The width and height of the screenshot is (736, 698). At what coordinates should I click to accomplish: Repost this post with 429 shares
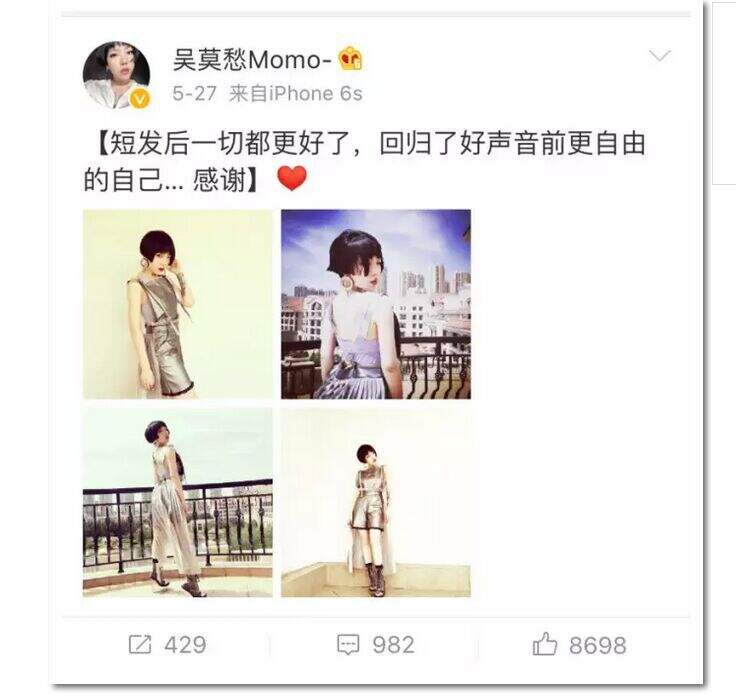click(x=167, y=645)
